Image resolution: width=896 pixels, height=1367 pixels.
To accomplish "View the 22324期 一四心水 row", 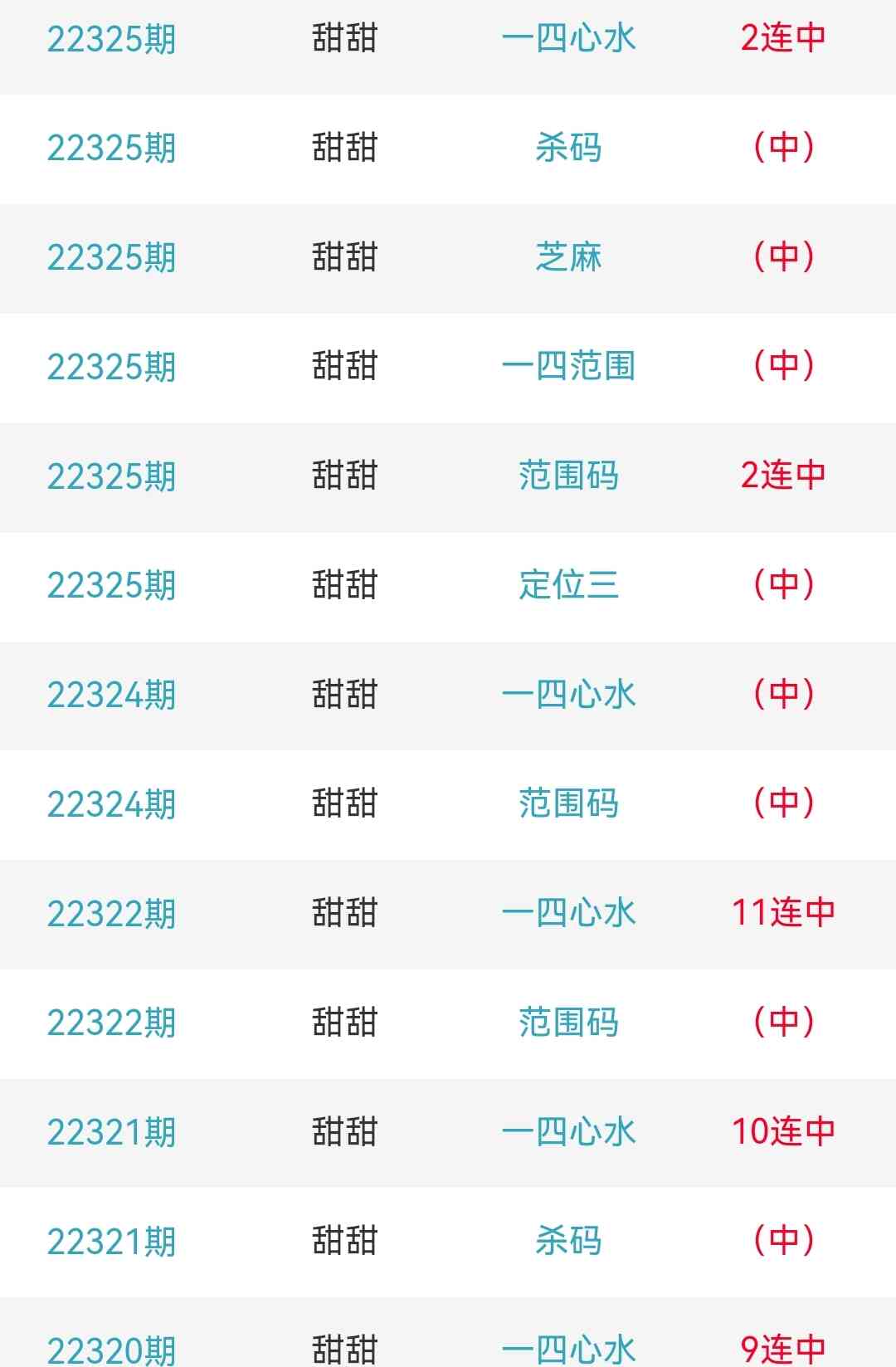I will (568, 695).
